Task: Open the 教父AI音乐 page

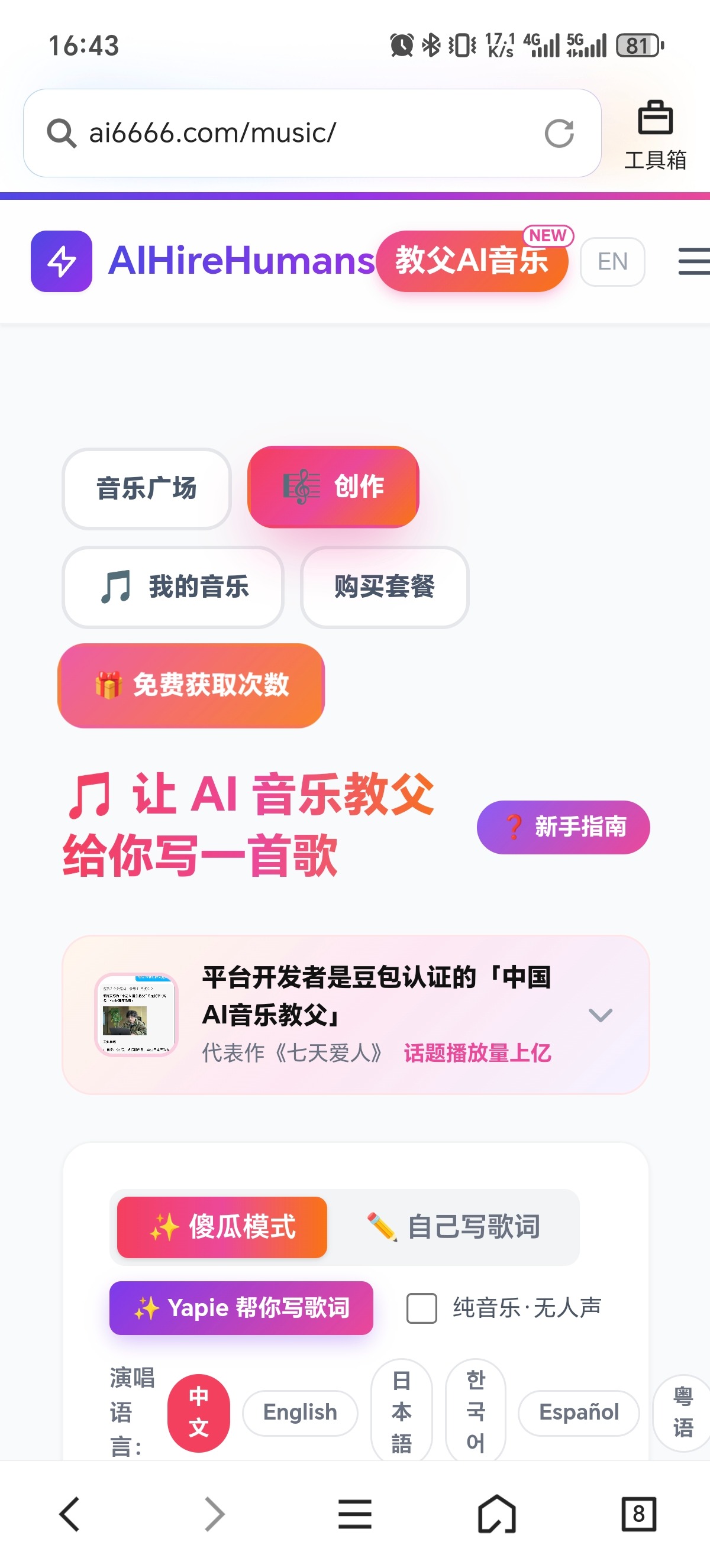Action: coord(472,261)
